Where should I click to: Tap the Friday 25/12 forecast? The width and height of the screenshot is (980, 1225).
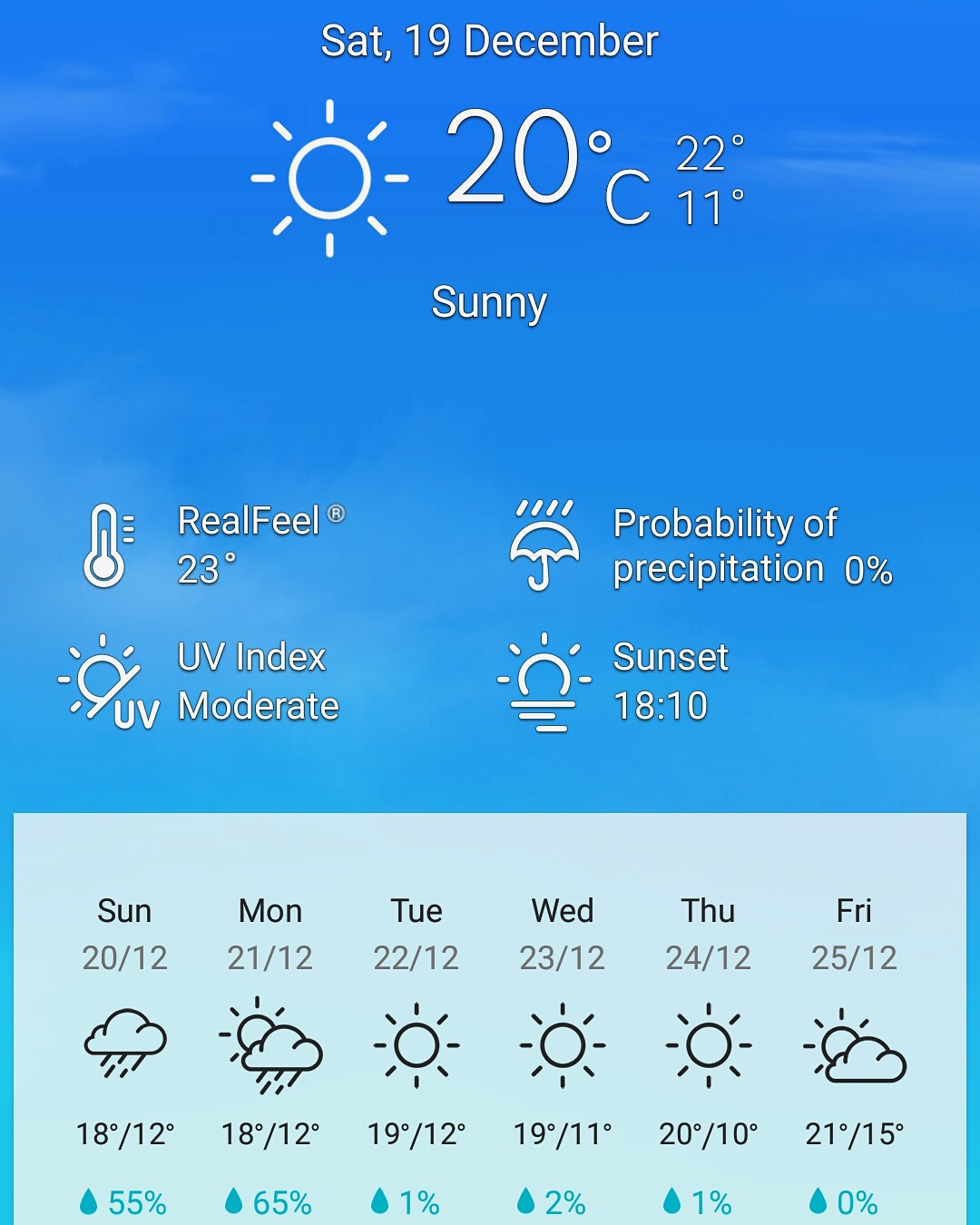854,1044
